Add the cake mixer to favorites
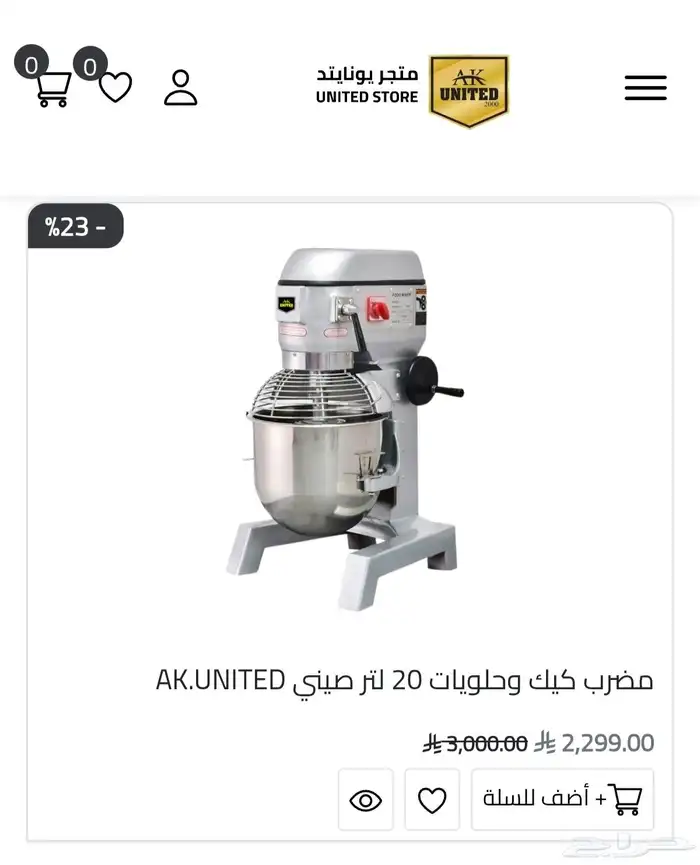700x865 pixels. [x=432, y=800]
